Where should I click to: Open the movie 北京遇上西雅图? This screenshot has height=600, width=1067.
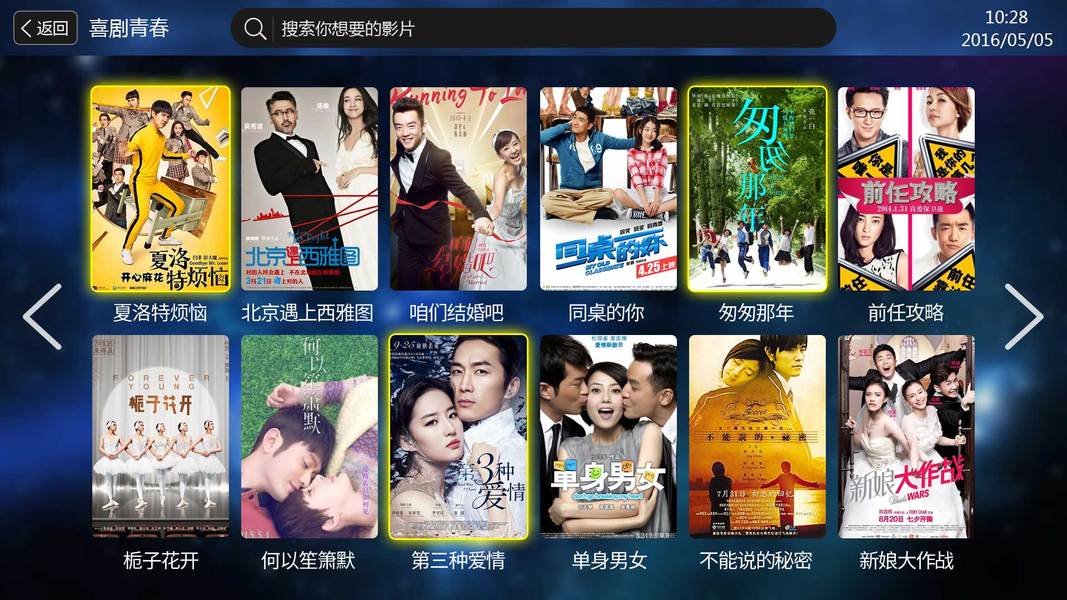pos(309,188)
